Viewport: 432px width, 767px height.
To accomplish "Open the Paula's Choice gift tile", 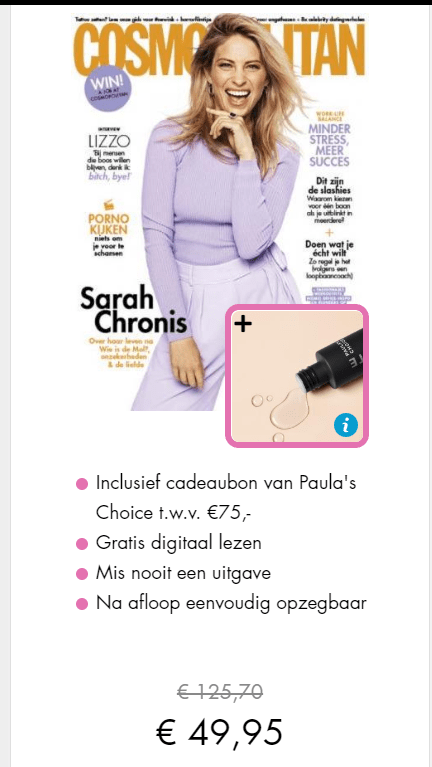I will click(296, 376).
